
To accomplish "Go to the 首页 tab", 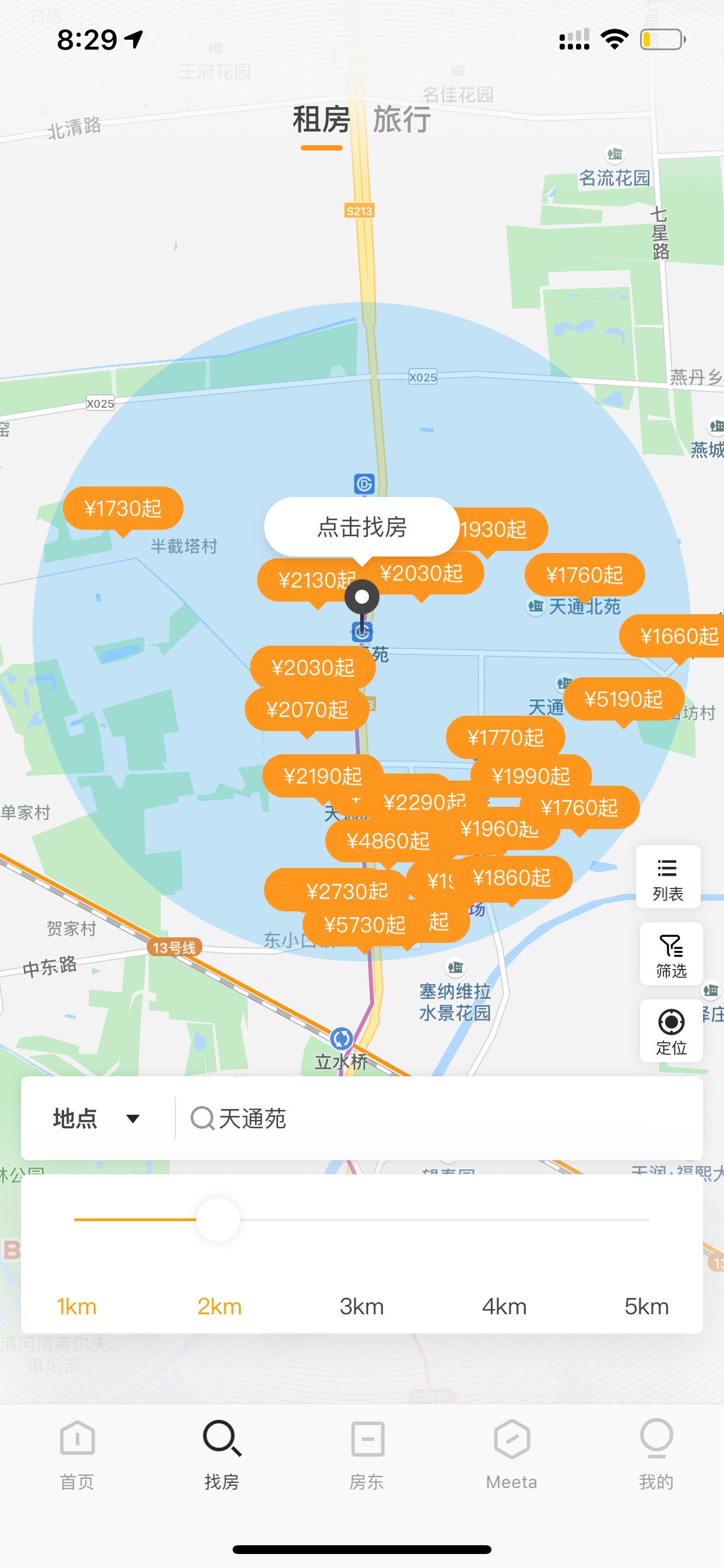I will 78,1455.
